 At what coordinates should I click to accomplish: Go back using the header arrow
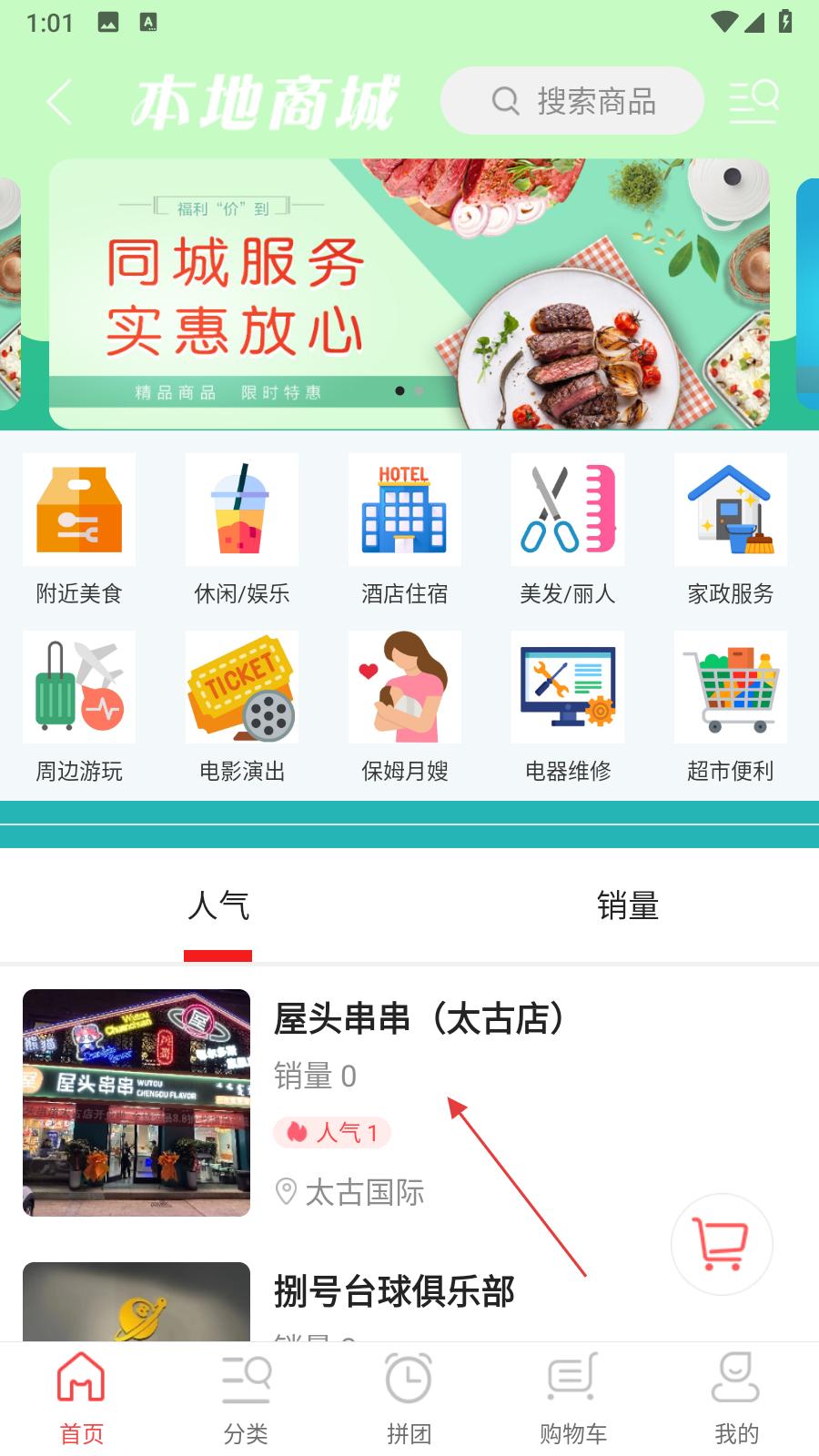coord(59,101)
